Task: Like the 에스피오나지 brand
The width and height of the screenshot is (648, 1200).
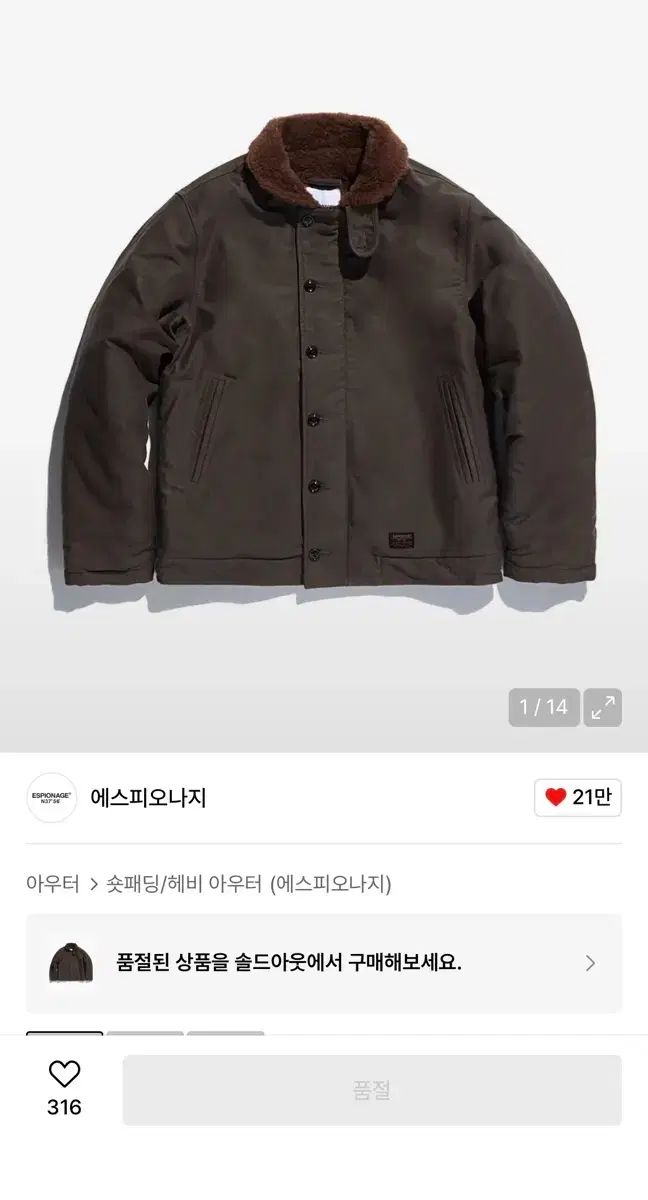Action: coord(579,797)
